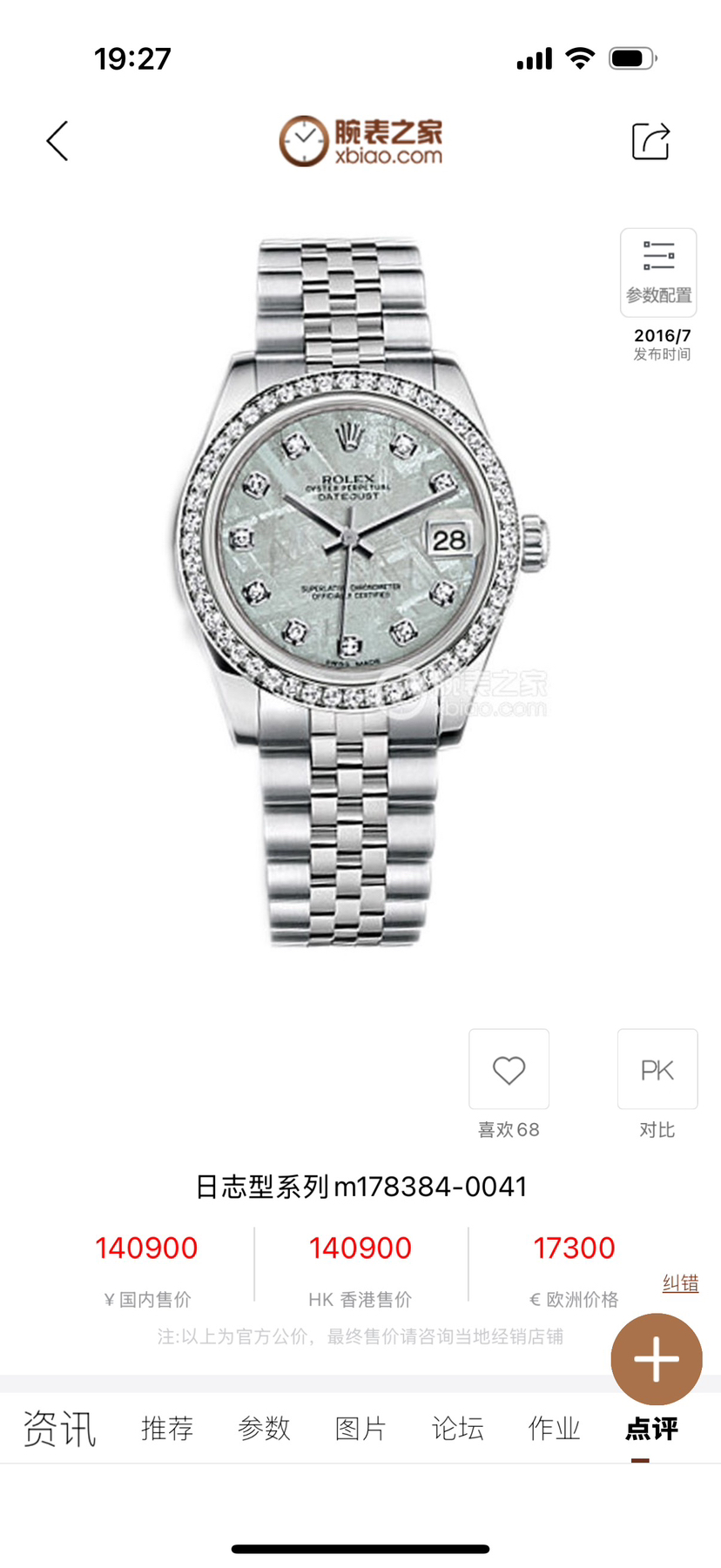This screenshot has height=1568, width=721.
Task: Go back to the previous page
Action: tap(57, 141)
